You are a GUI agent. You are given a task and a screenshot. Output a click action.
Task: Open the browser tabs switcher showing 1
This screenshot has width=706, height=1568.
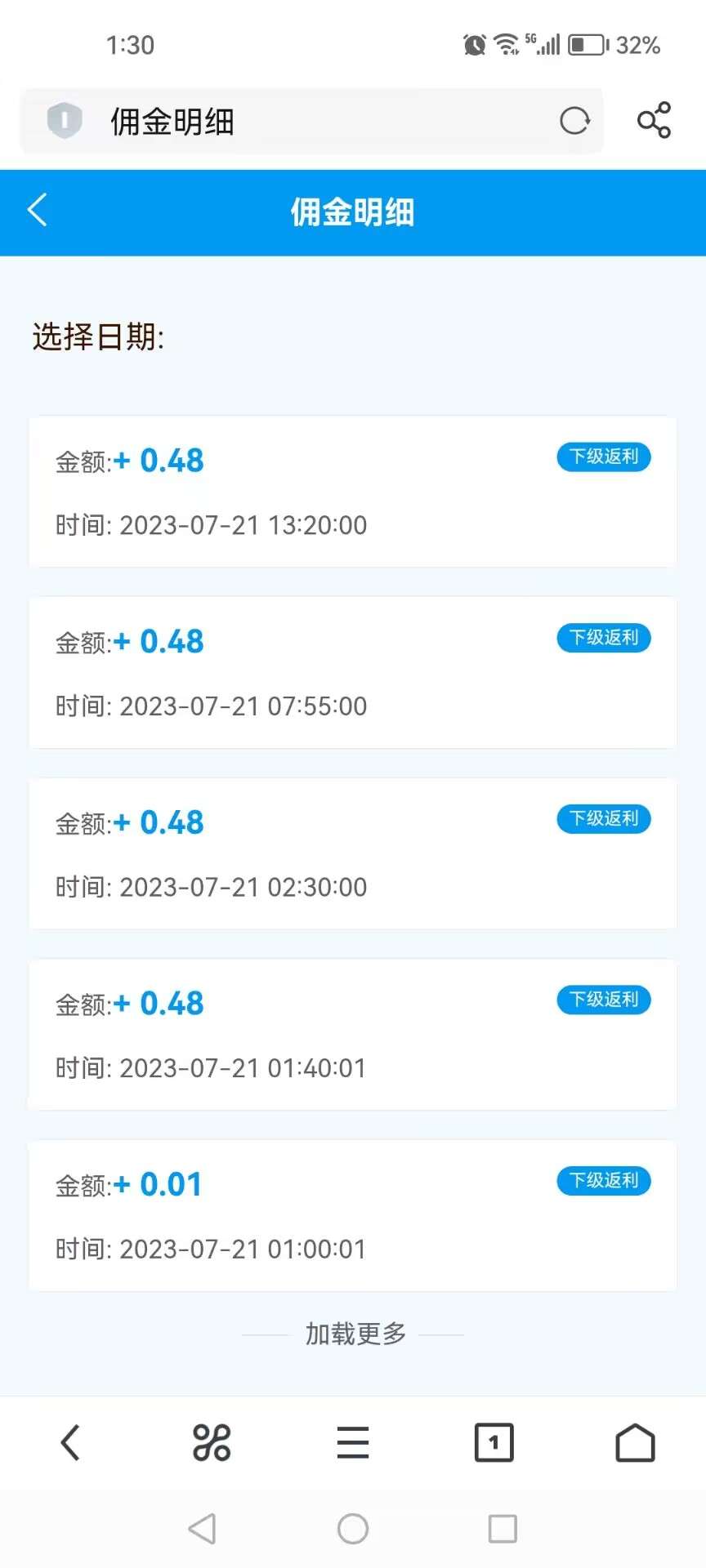[x=494, y=1442]
